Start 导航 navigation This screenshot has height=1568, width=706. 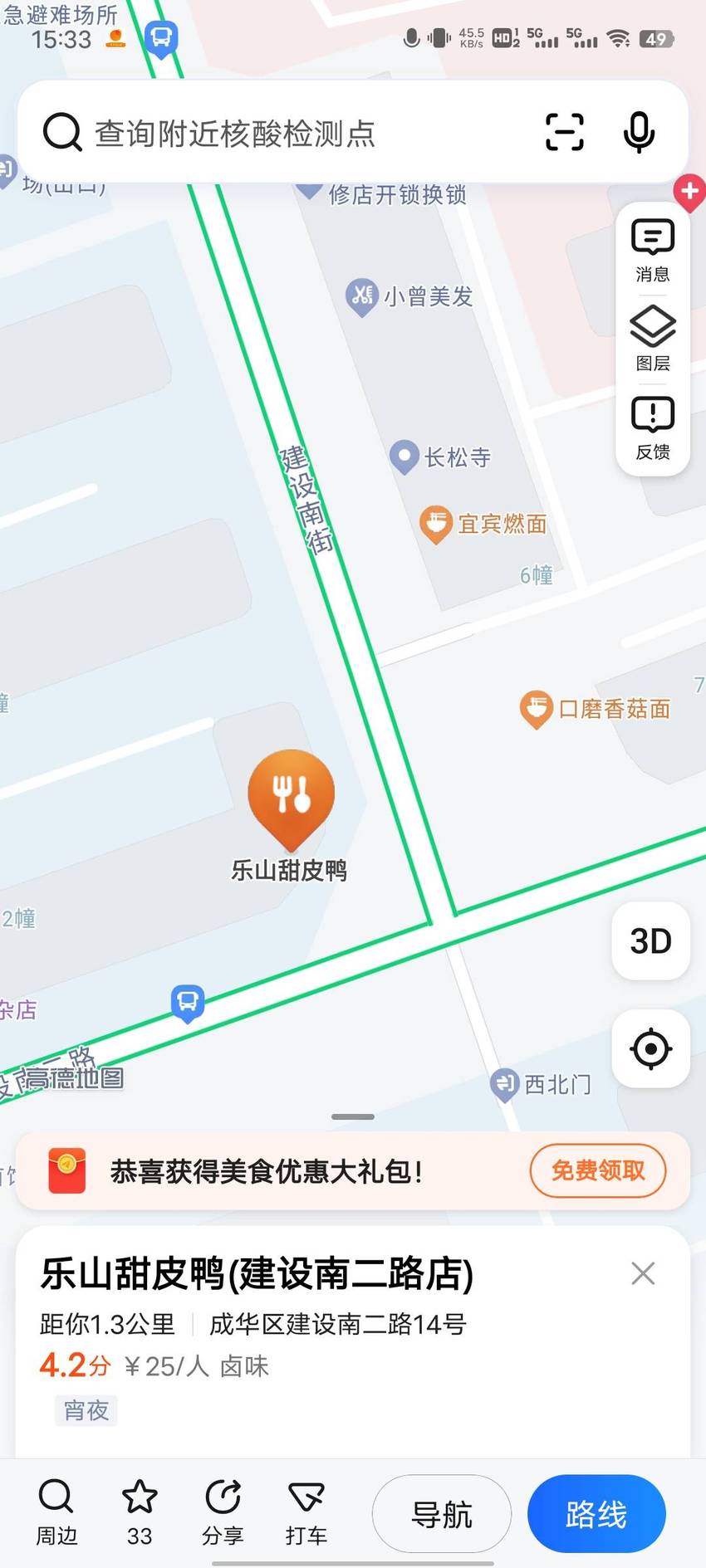(x=442, y=1514)
